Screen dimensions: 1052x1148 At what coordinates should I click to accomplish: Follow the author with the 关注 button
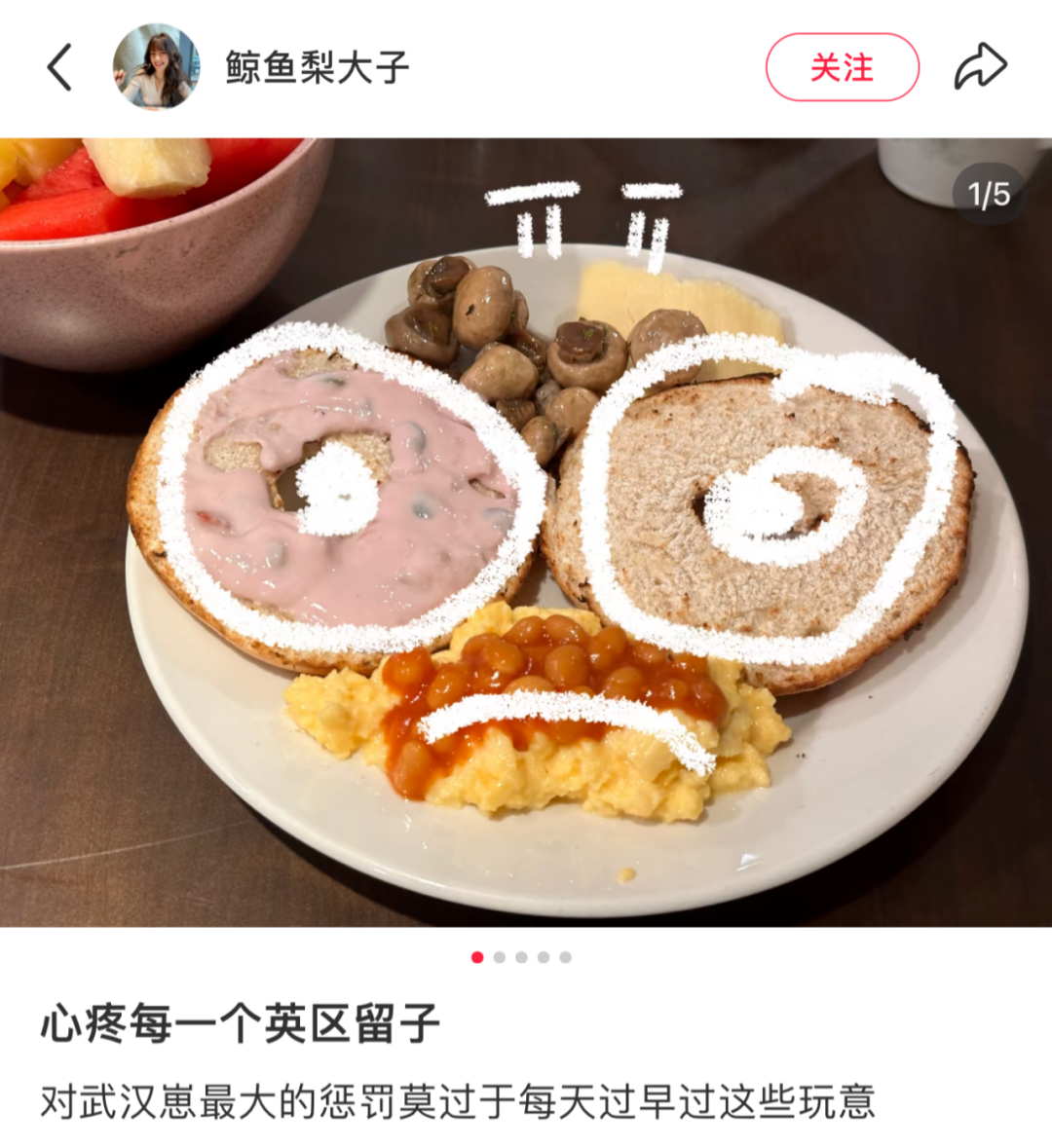click(842, 67)
